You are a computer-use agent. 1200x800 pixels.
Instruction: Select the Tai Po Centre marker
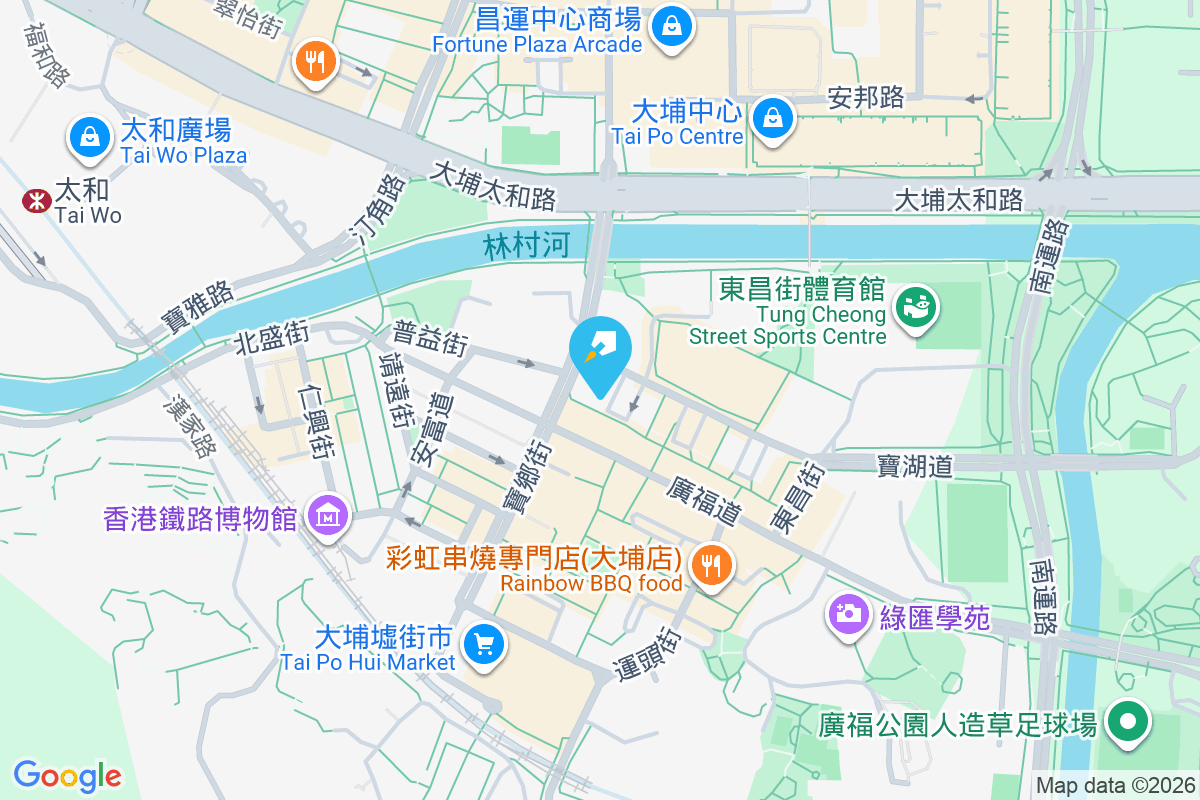pyautogui.click(x=774, y=118)
